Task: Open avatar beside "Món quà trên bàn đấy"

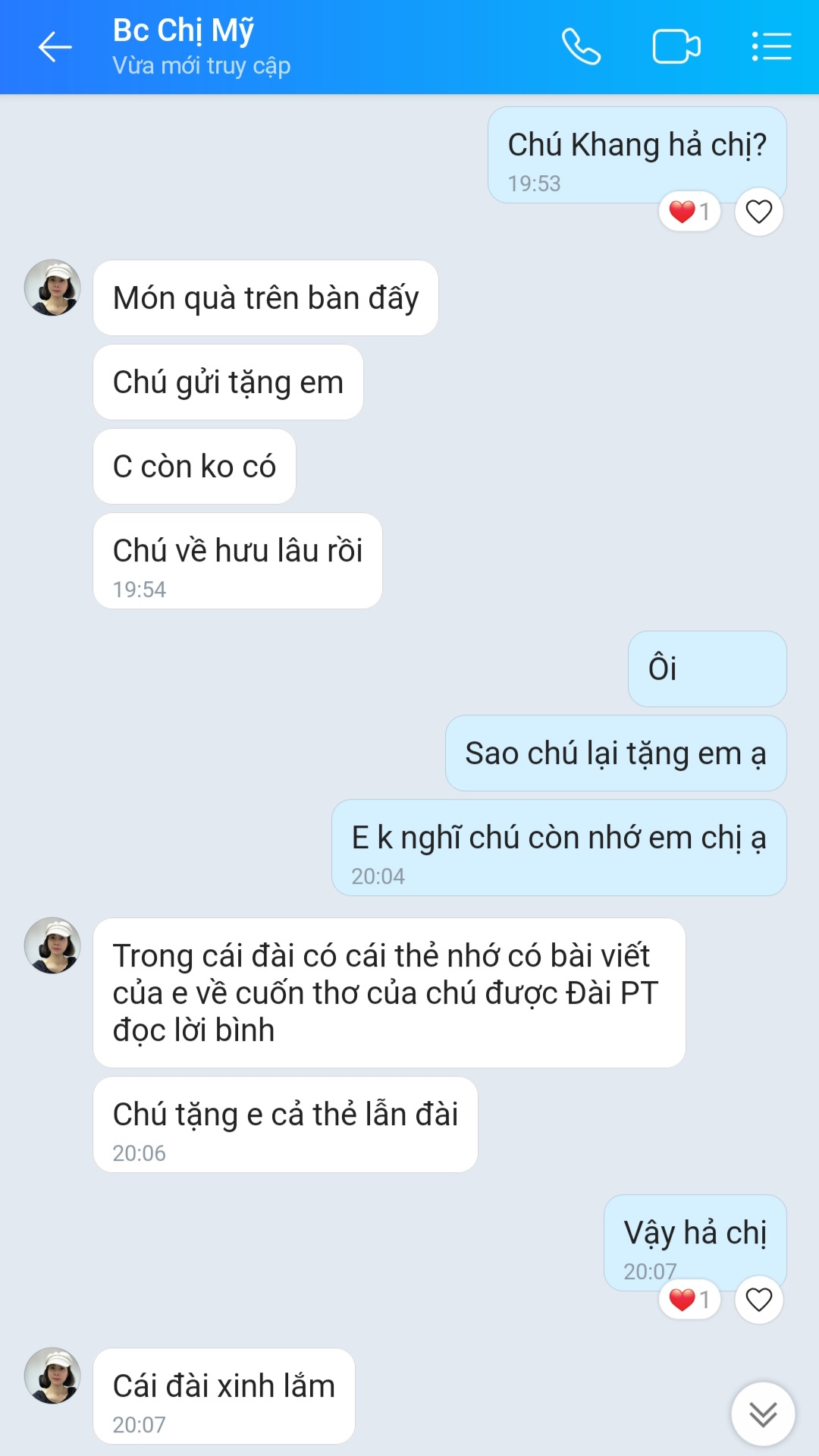Action: (x=52, y=288)
